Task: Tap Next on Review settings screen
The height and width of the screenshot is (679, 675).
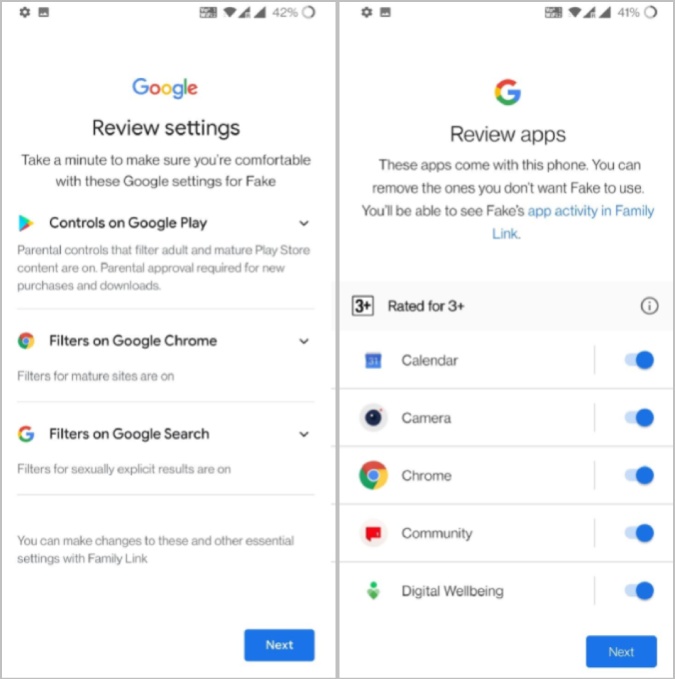Action: coord(279,645)
